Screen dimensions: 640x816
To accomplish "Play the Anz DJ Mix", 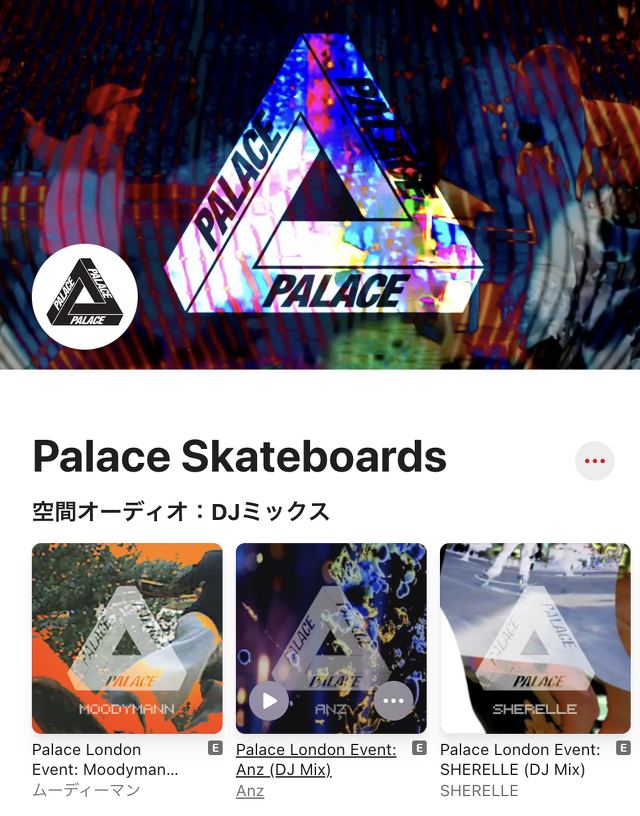I will point(269,700).
